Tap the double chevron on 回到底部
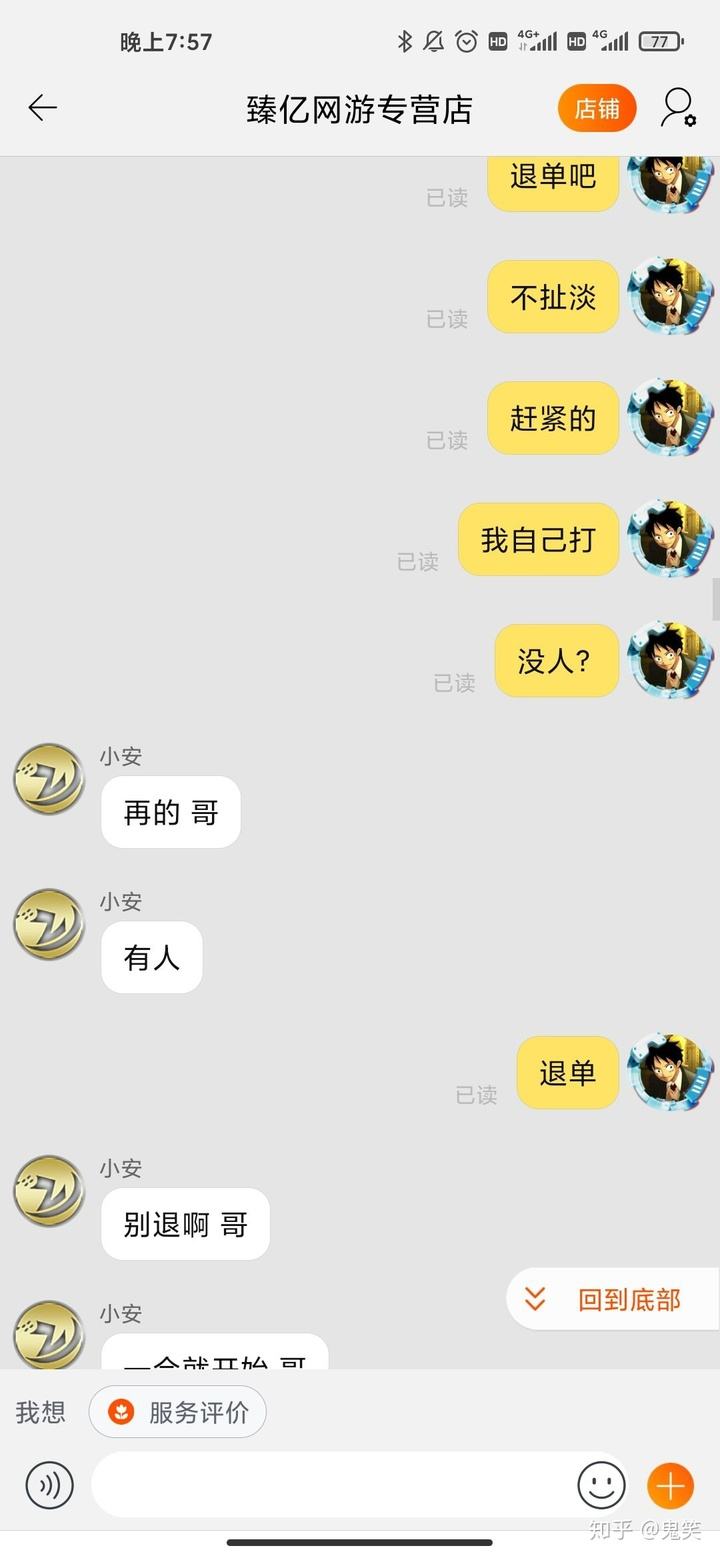The image size is (720, 1560). click(x=536, y=1298)
